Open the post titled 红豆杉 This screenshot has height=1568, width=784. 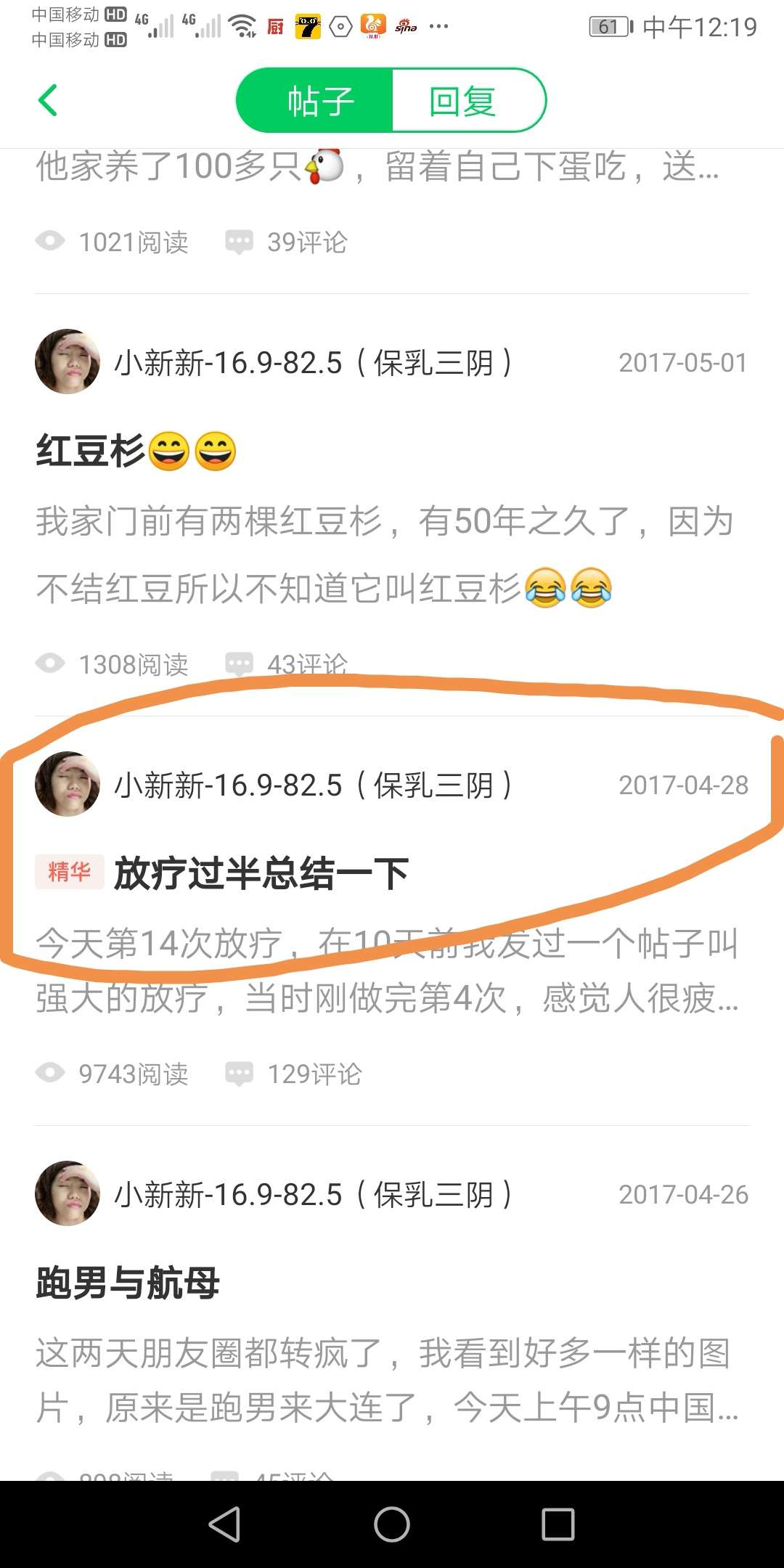click(x=91, y=451)
